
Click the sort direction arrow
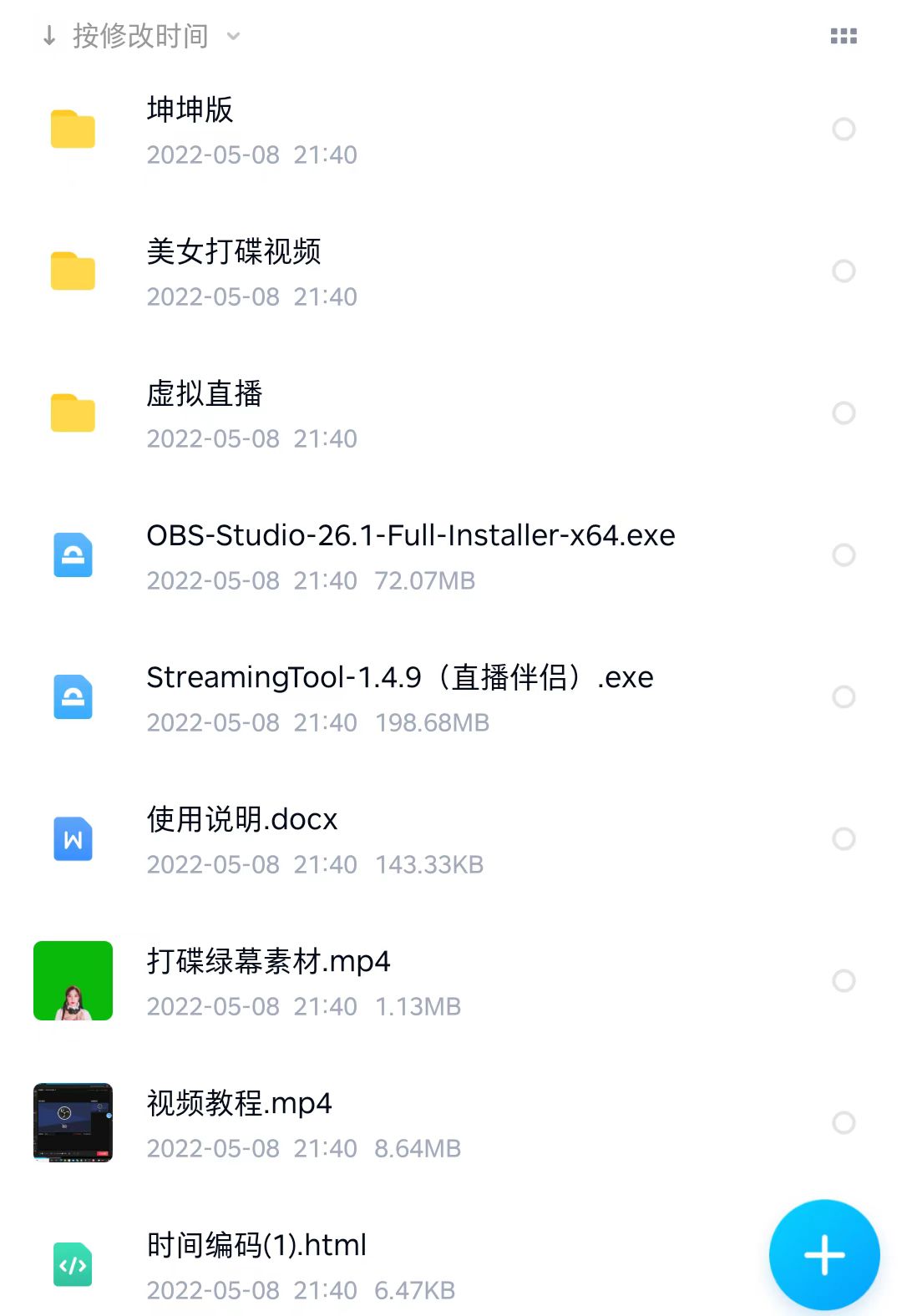(49, 35)
